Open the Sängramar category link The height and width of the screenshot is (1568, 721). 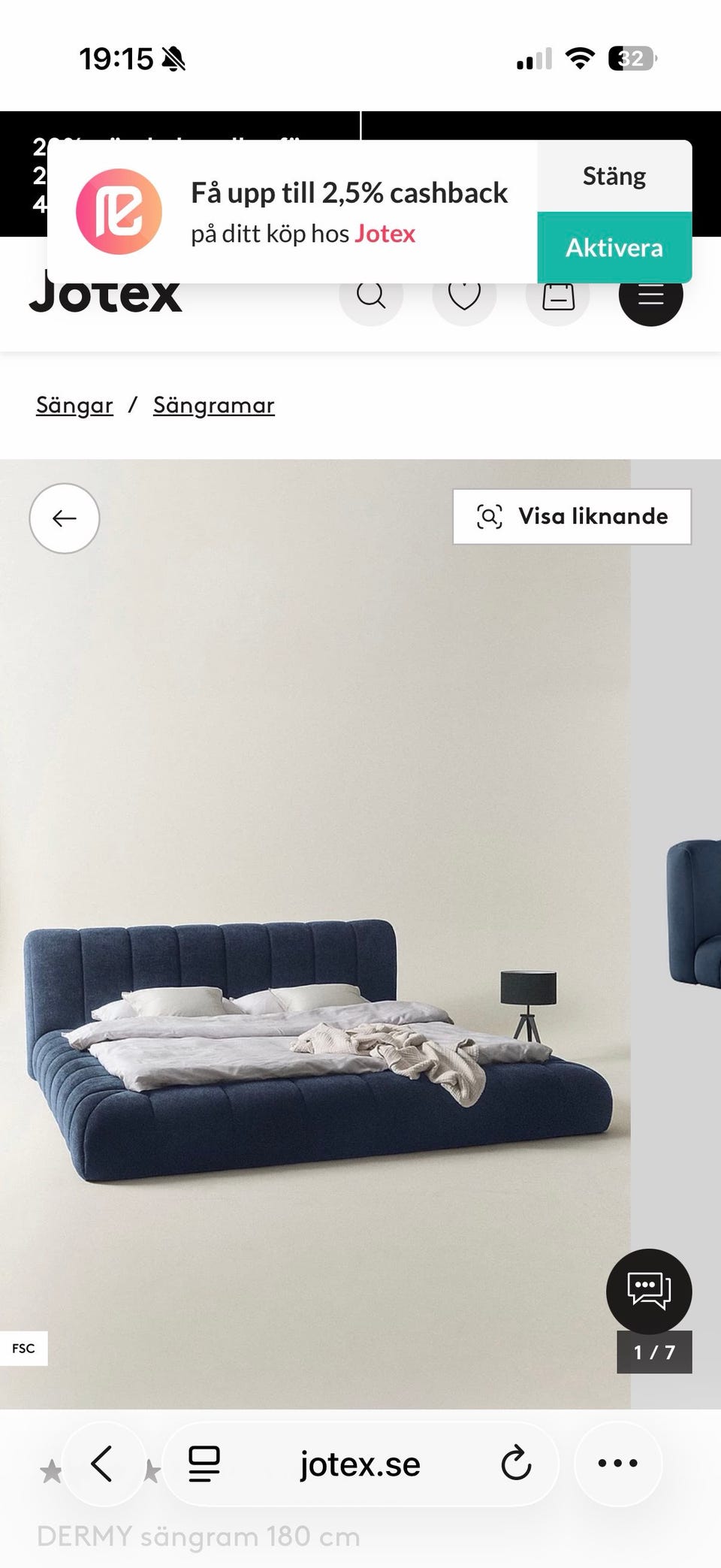pos(214,404)
